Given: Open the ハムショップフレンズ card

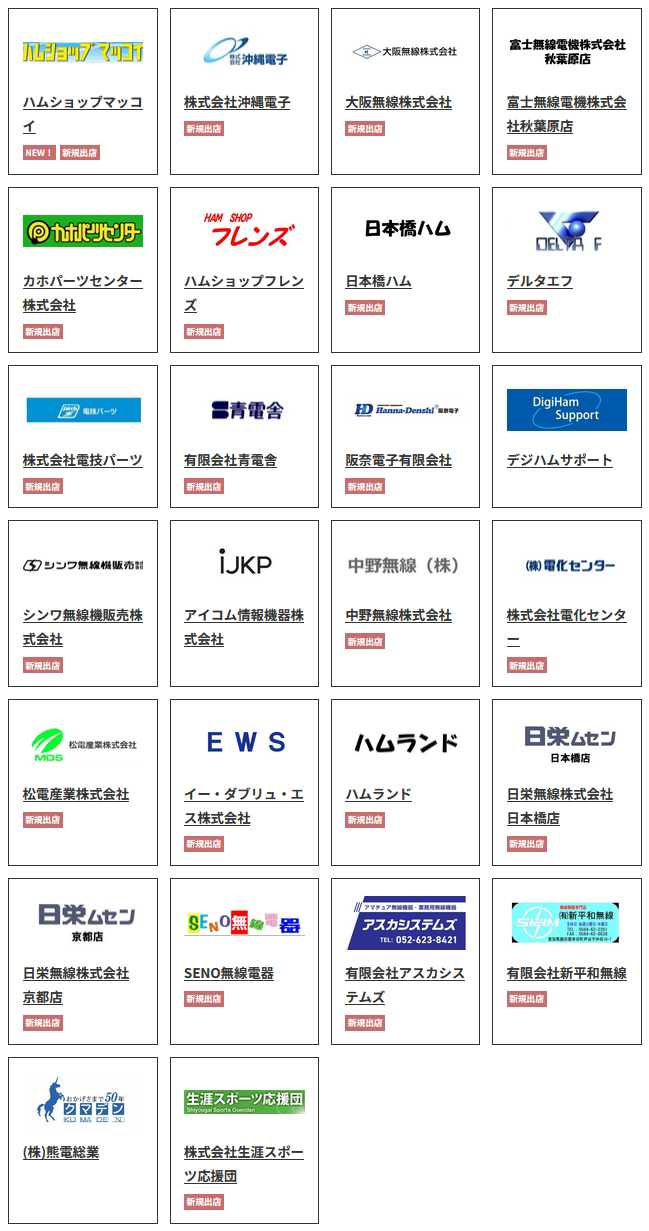Looking at the screenshot, I should click(x=244, y=270).
